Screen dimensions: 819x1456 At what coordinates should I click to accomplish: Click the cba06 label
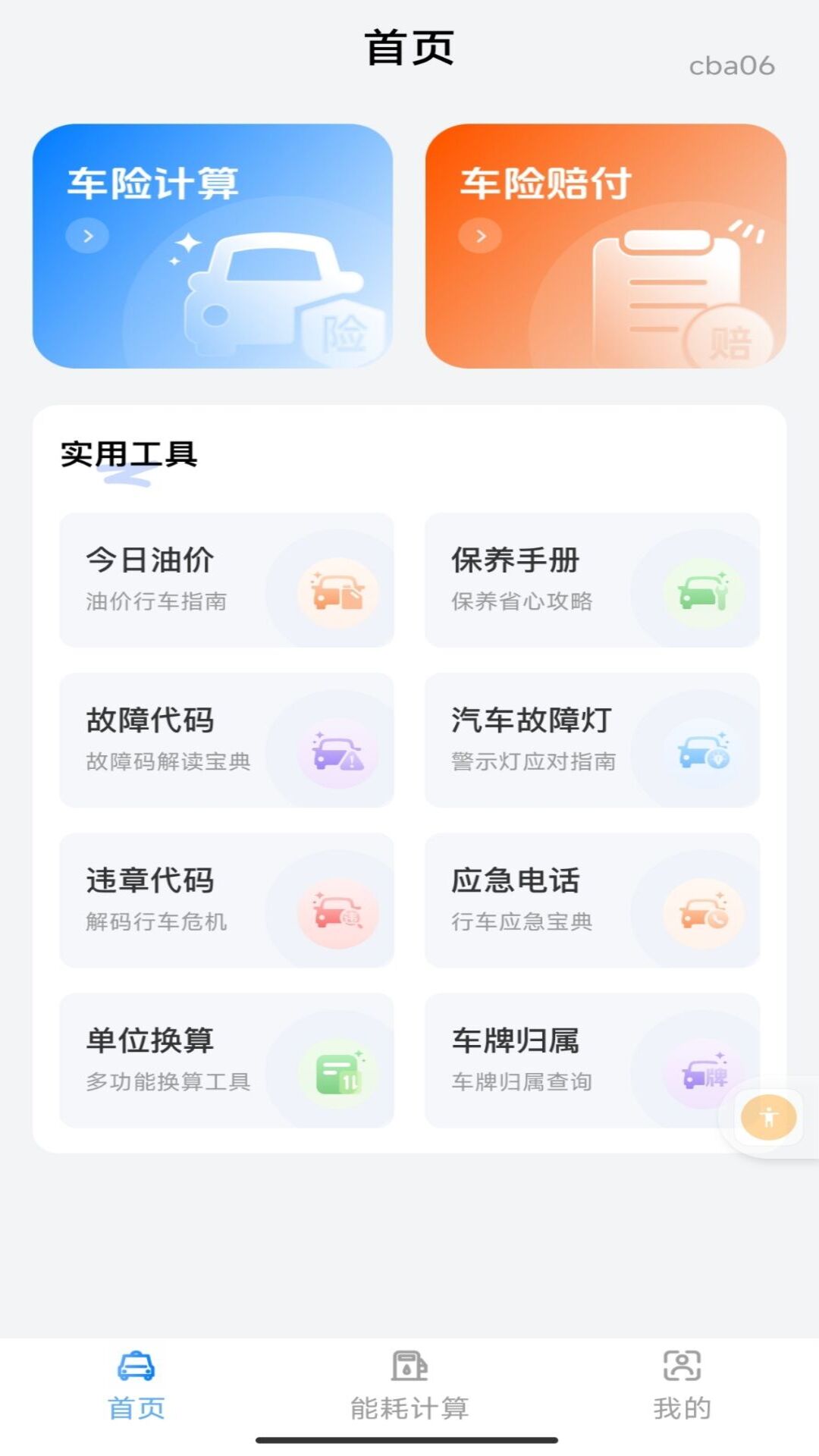(733, 67)
